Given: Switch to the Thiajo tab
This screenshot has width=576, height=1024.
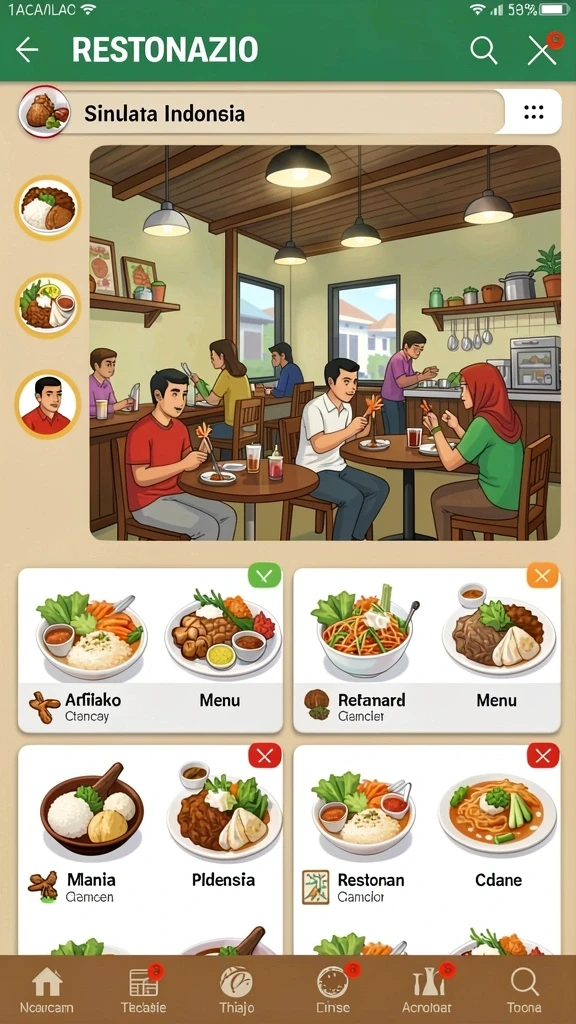Looking at the screenshot, I should tap(236, 990).
